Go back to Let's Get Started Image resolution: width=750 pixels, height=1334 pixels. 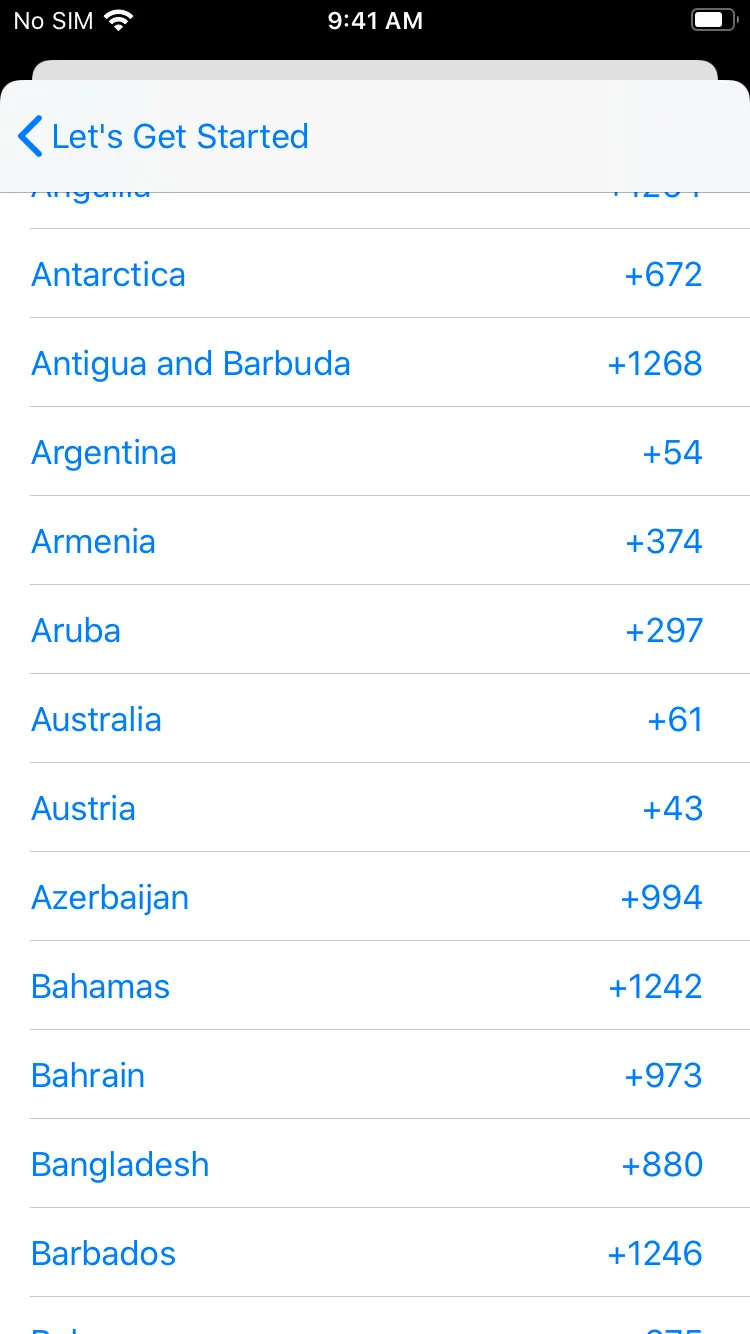pos(163,136)
